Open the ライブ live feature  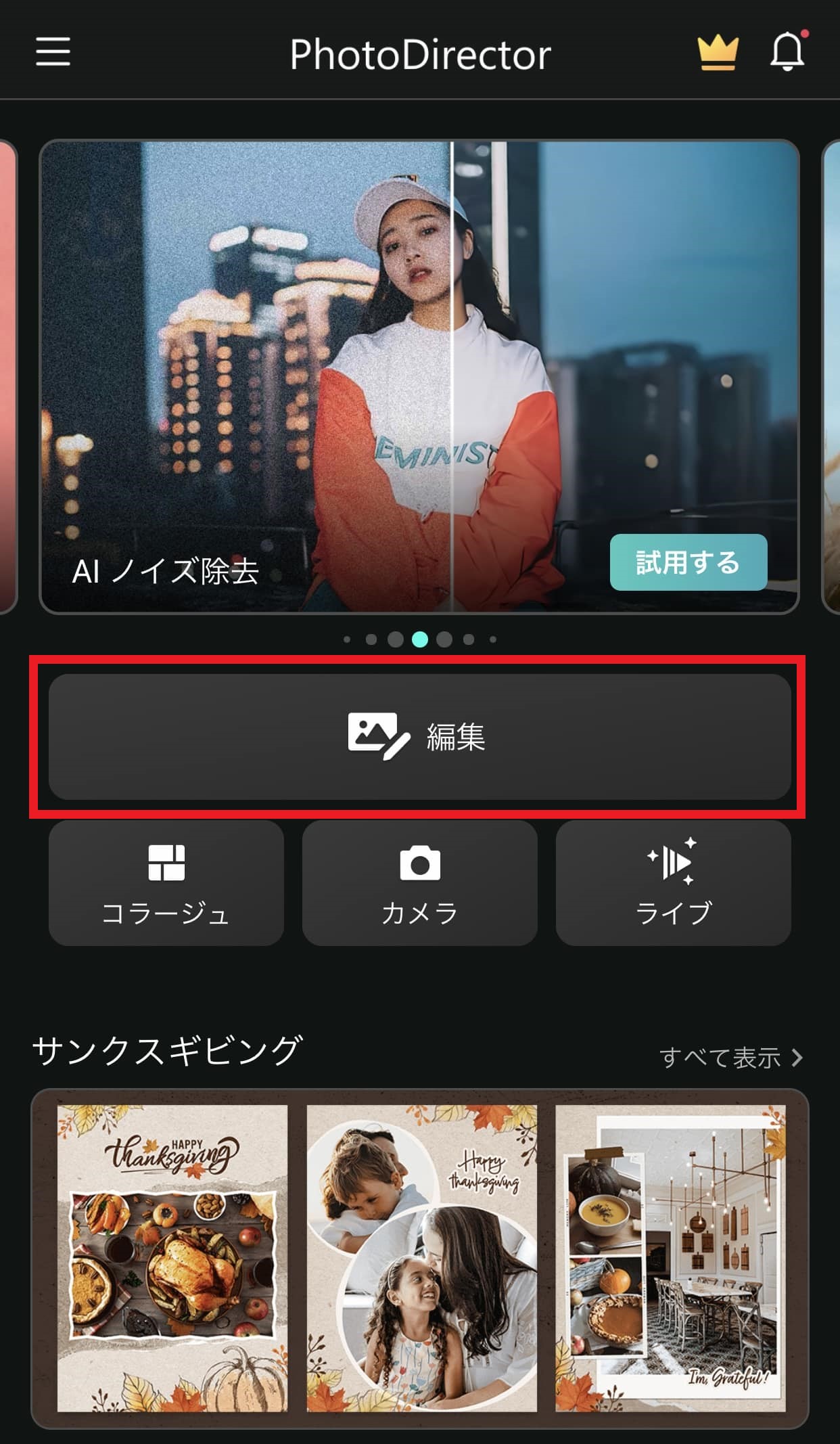click(x=673, y=882)
